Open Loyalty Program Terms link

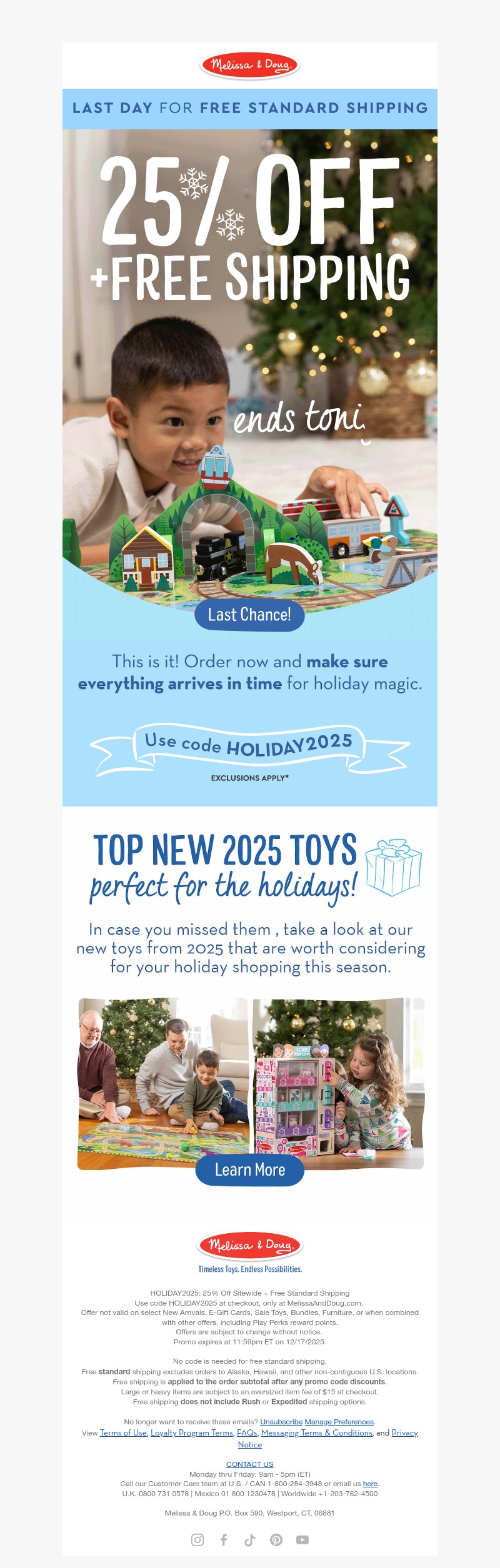(191, 1433)
